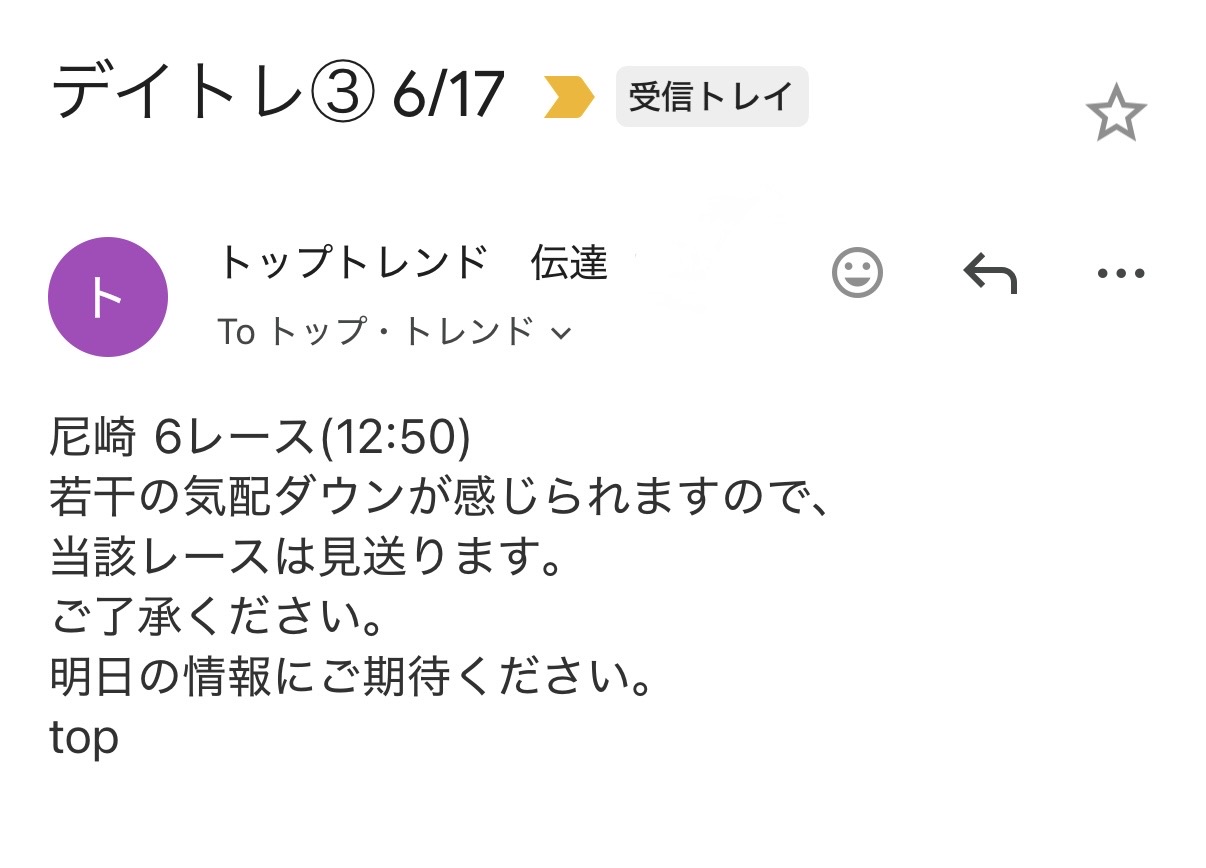Tap the 受信トレイ label chip
The image size is (1206, 868).
(711, 97)
